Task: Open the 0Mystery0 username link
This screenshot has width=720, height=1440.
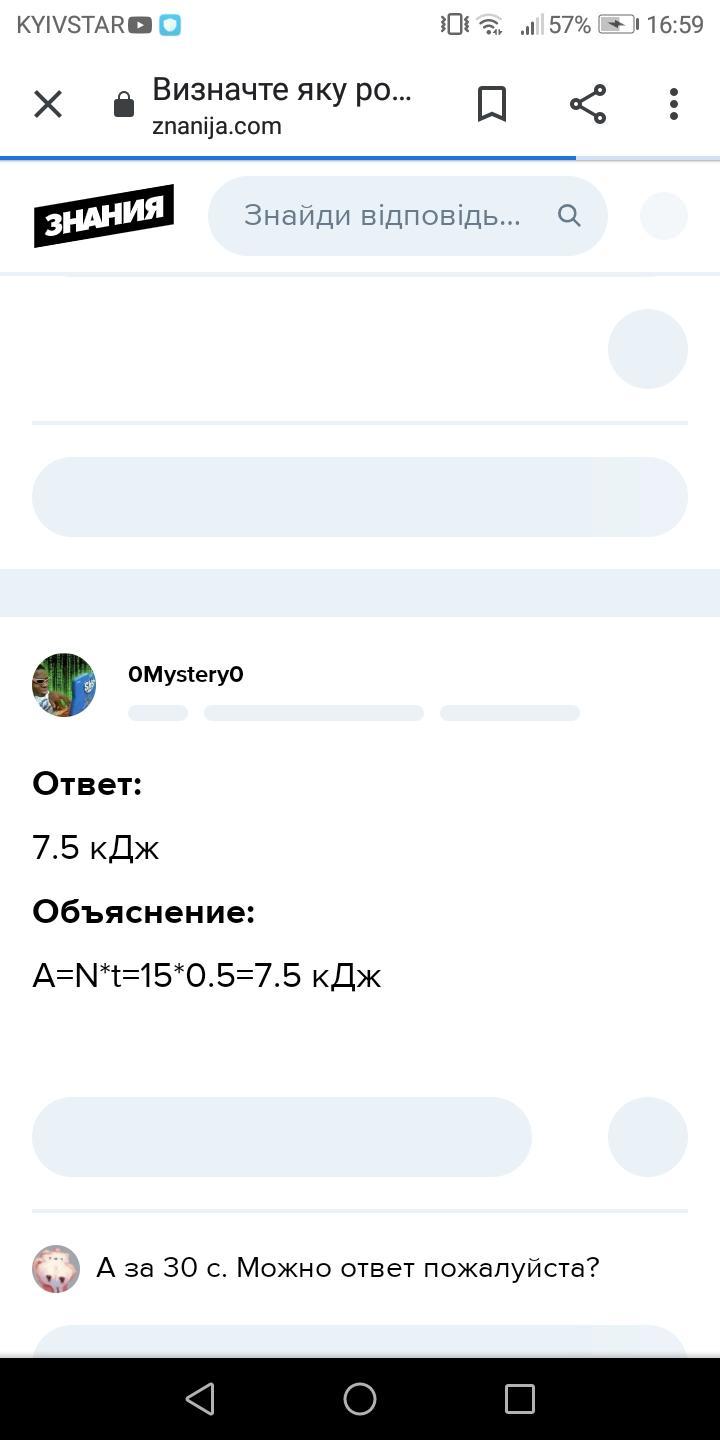Action: coord(186,674)
